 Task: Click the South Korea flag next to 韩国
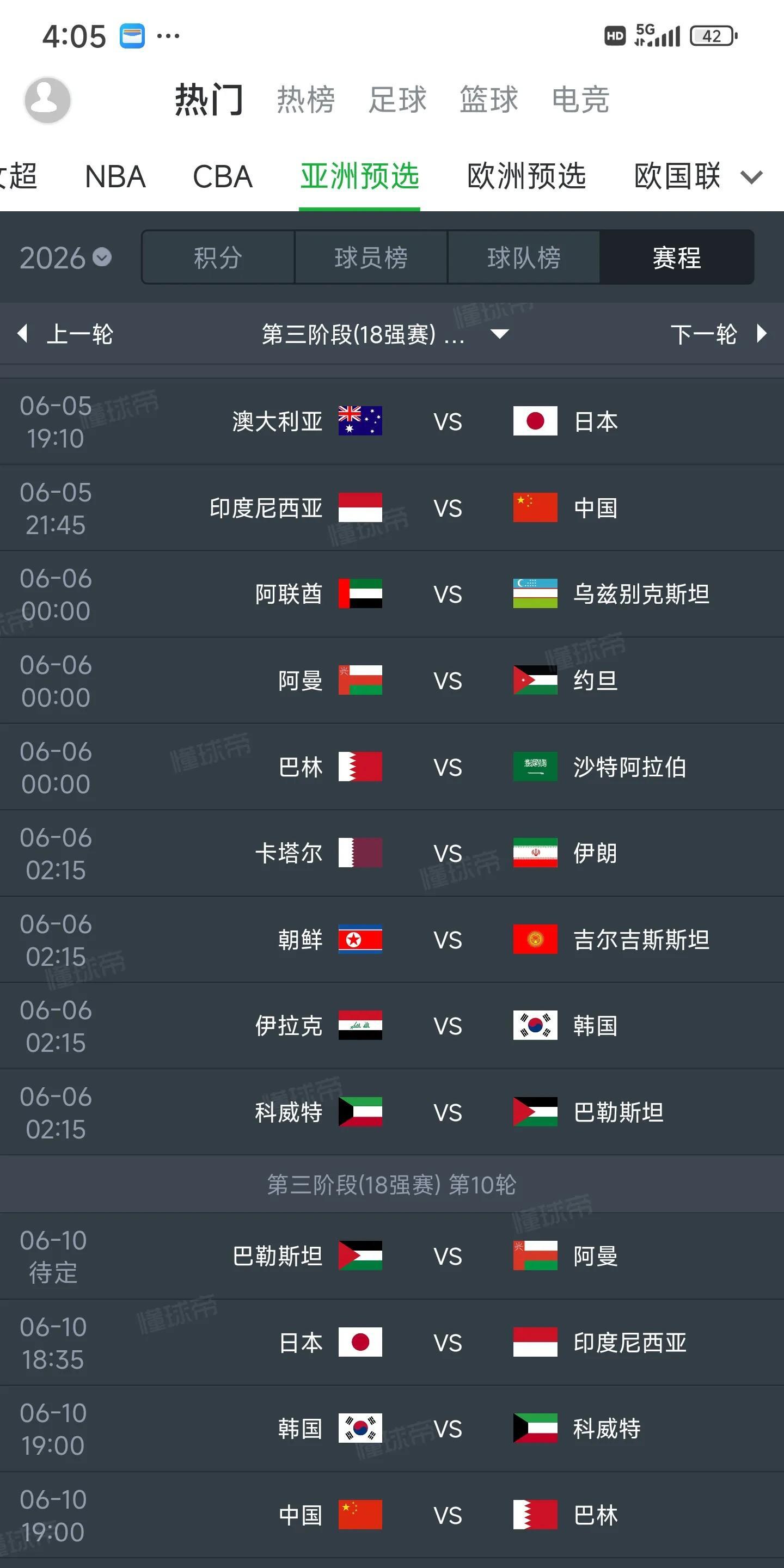click(x=536, y=1025)
